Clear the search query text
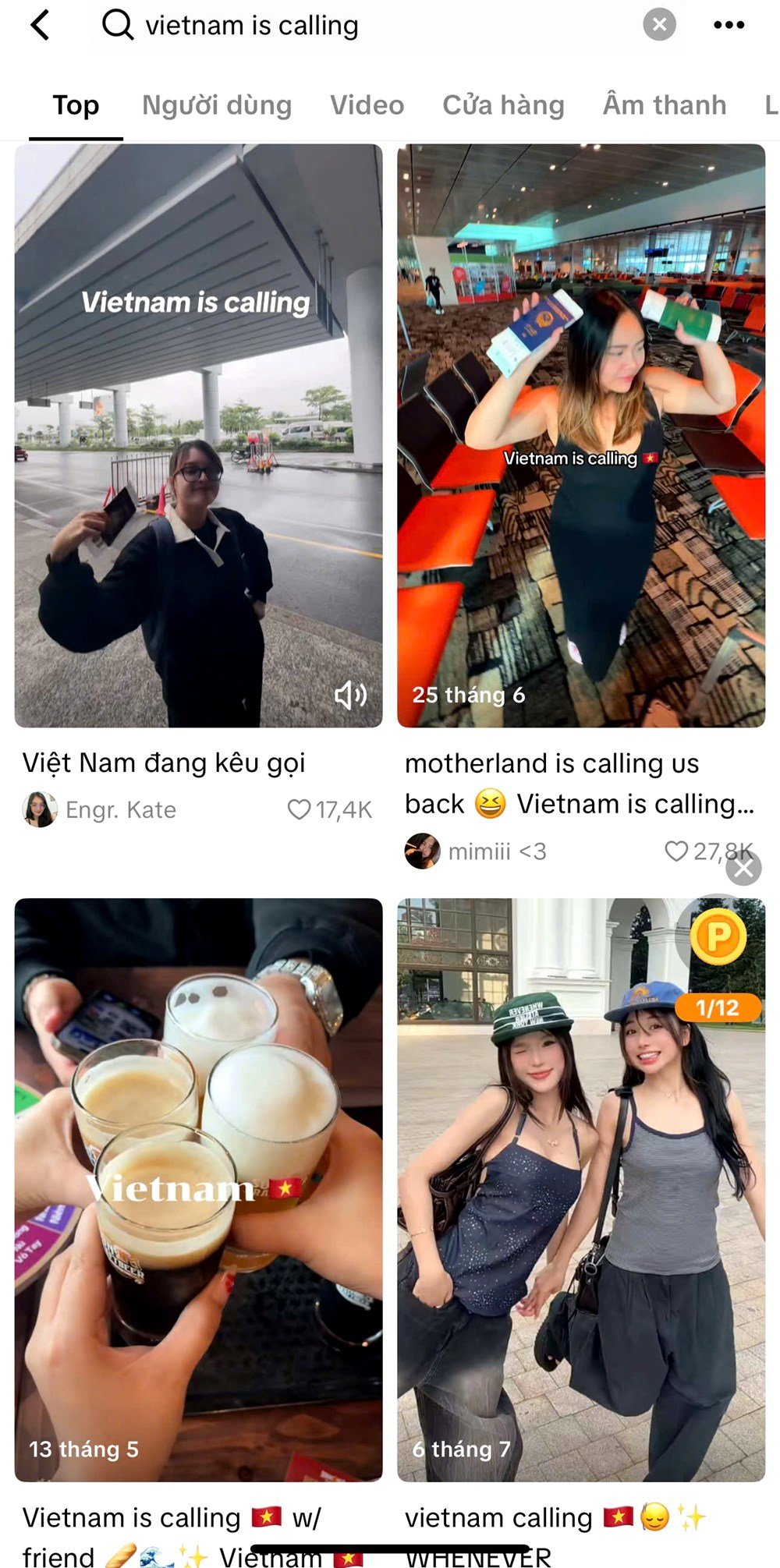Image resolution: width=780 pixels, height=1568 pixels. [x=659, y=25]
